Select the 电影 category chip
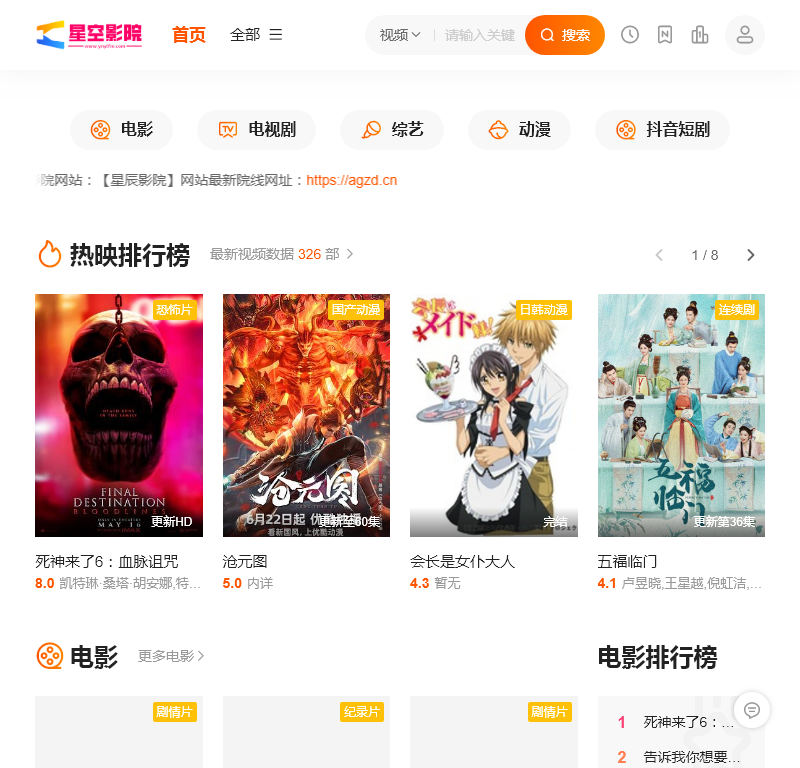This screenshot has width=800, height=768. [x=121, y=130]
